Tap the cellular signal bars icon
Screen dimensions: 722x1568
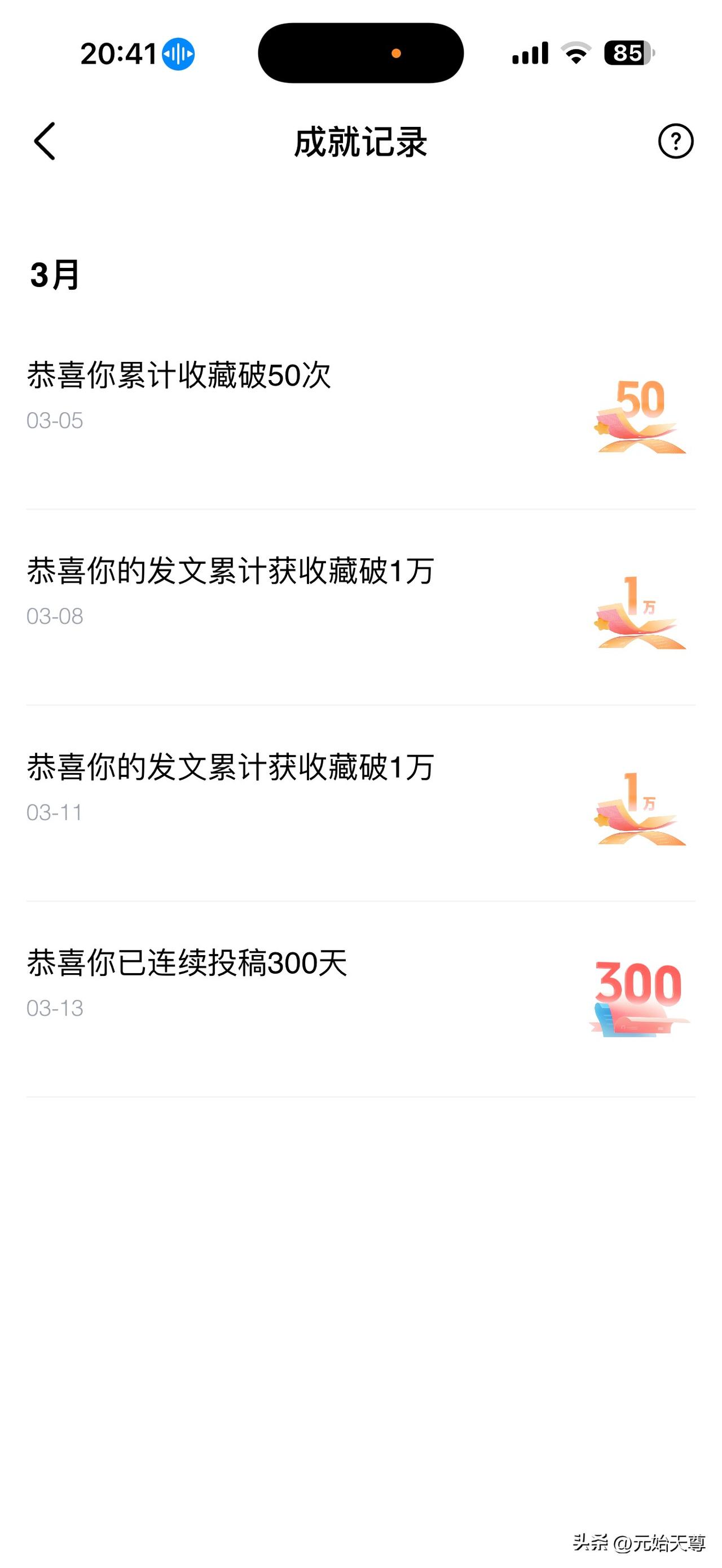529,54
